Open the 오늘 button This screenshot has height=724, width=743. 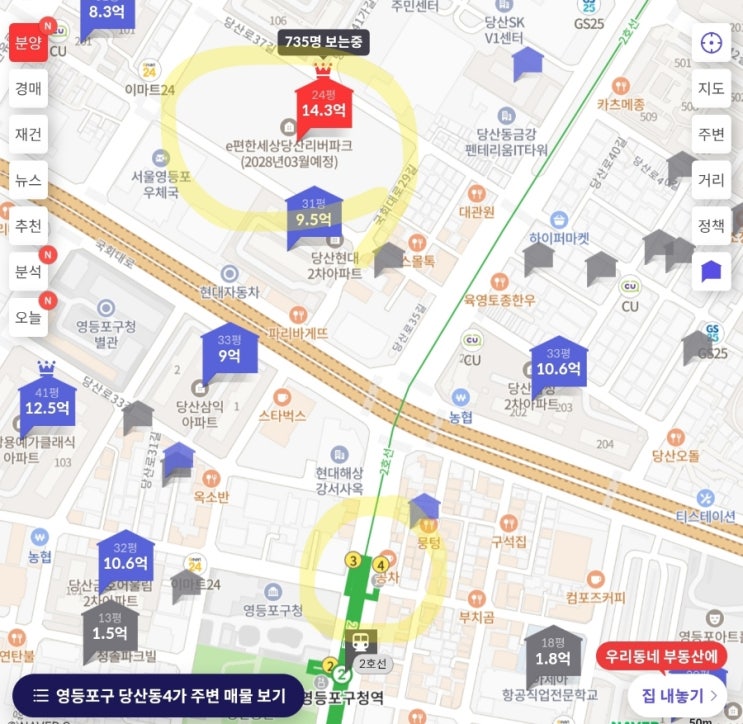[x=28, y=317]
